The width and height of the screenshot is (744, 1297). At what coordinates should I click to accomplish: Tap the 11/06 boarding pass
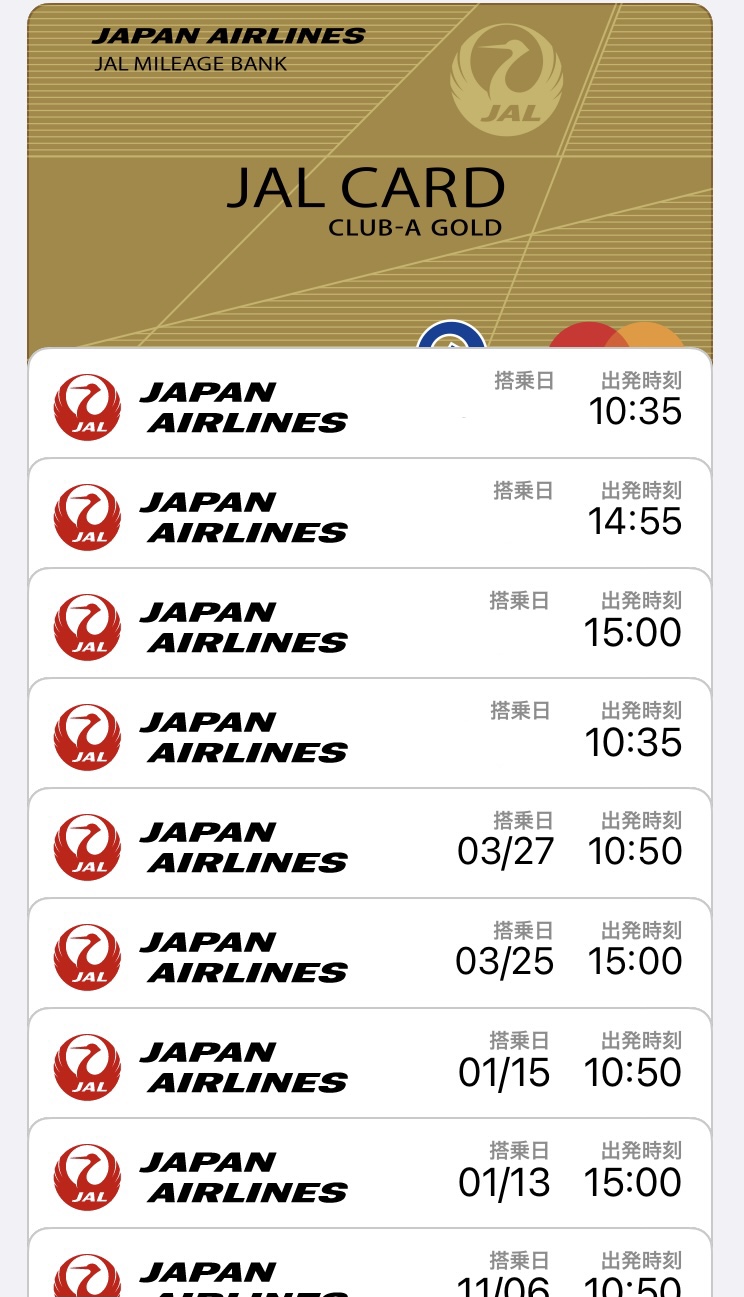pyautogui.click(x=370, y=1268)
